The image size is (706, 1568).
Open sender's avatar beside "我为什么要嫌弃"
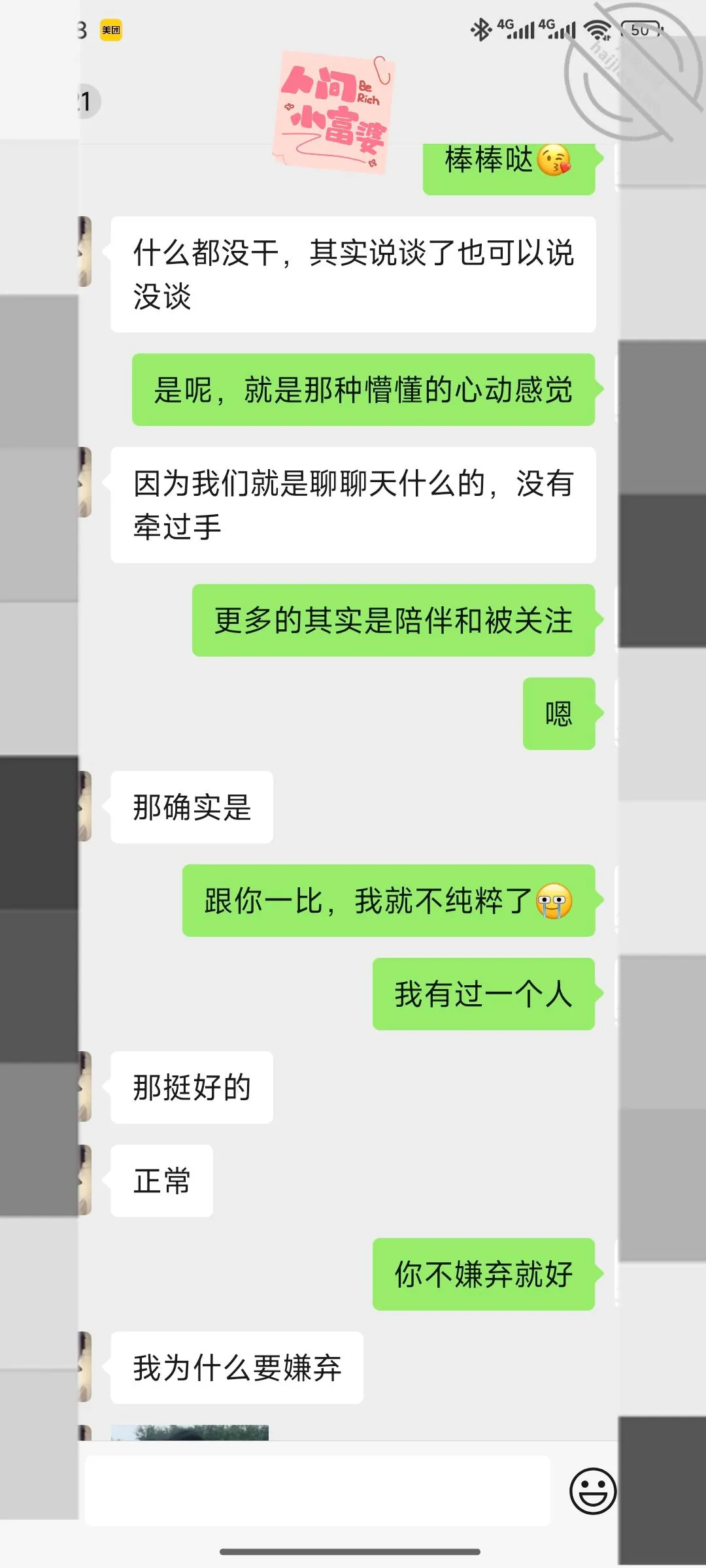85,1367
